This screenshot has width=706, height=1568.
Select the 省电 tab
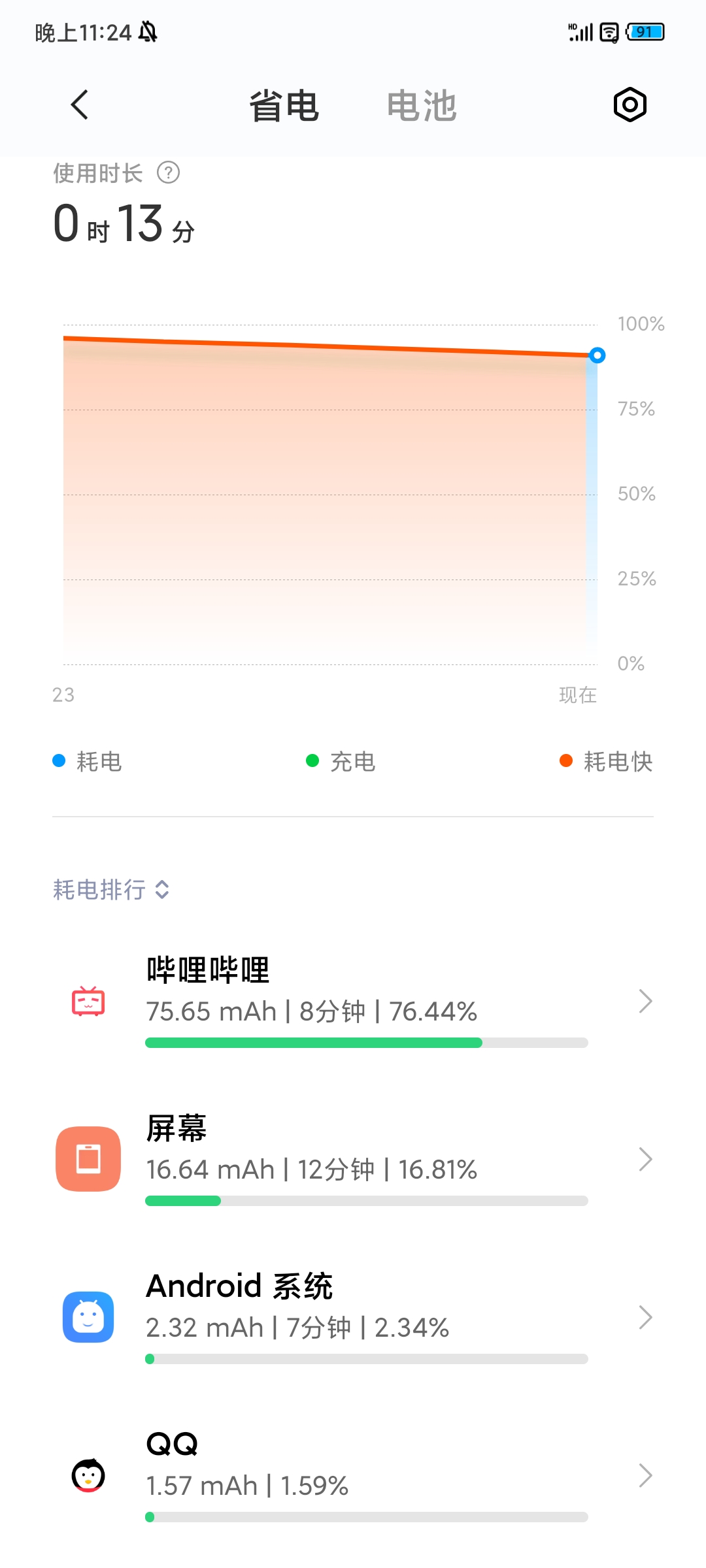(x=284, y=106)
